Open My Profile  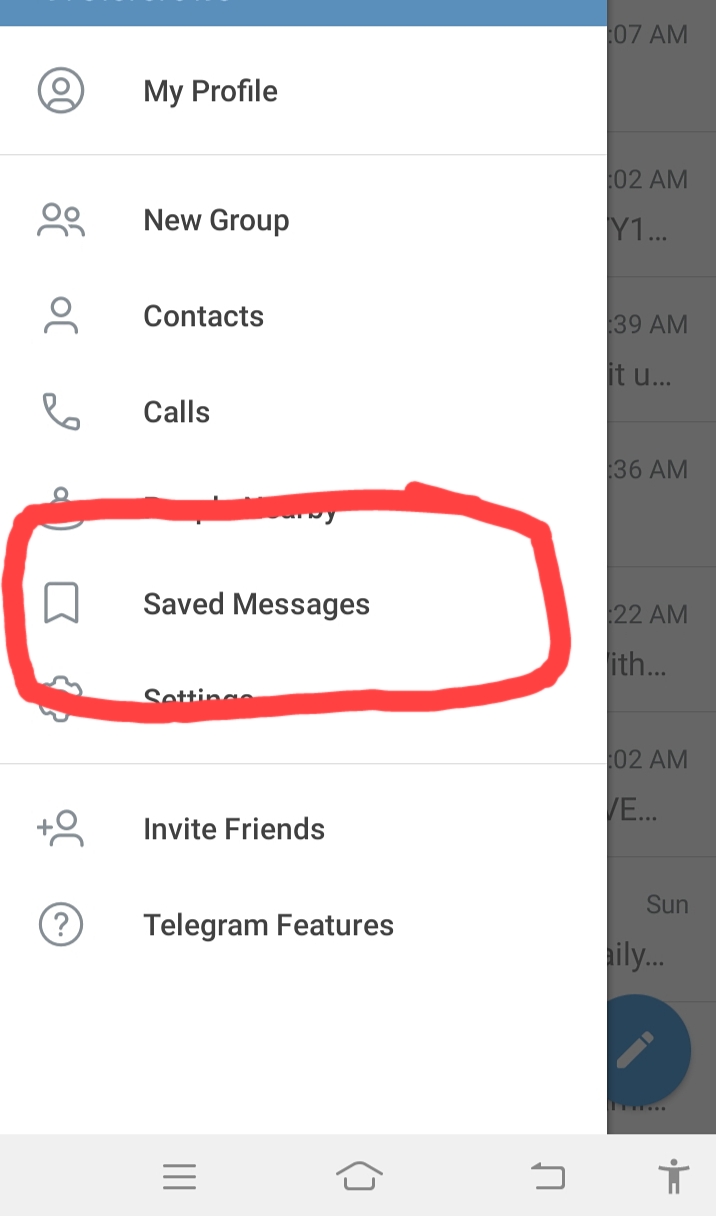(x=303, y=91)
